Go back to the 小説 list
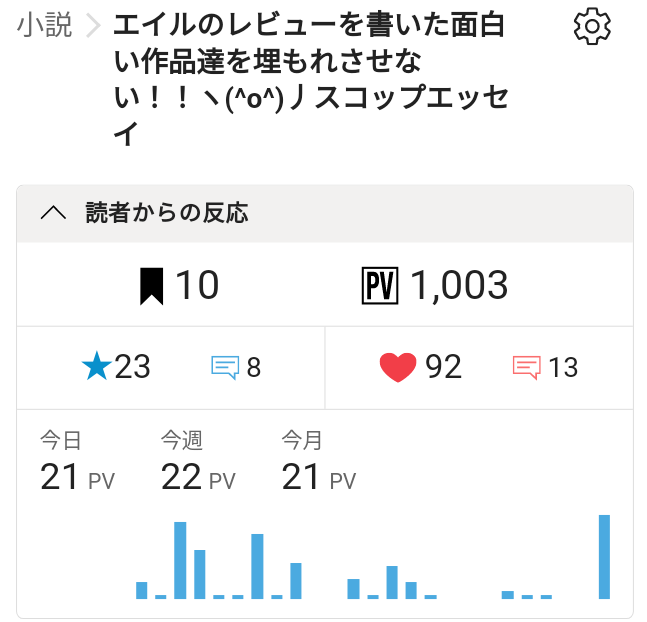 point(45,26)
